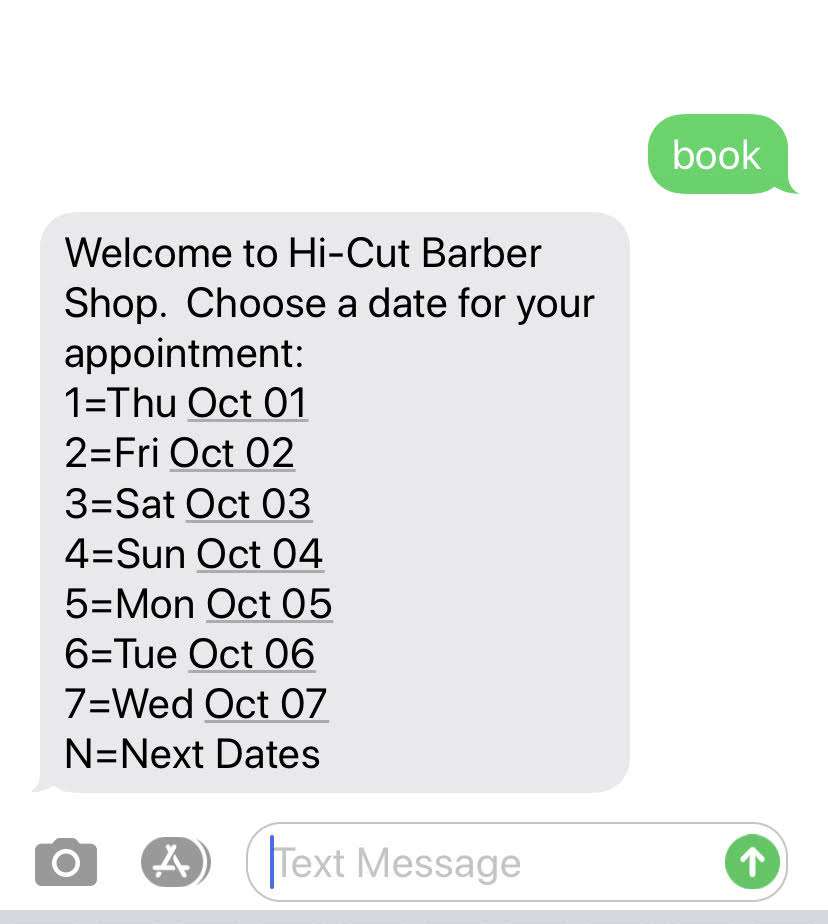Tap the Oct 04 date link
The height and width of the screenshot is (924, 828).
pos(260,553)
